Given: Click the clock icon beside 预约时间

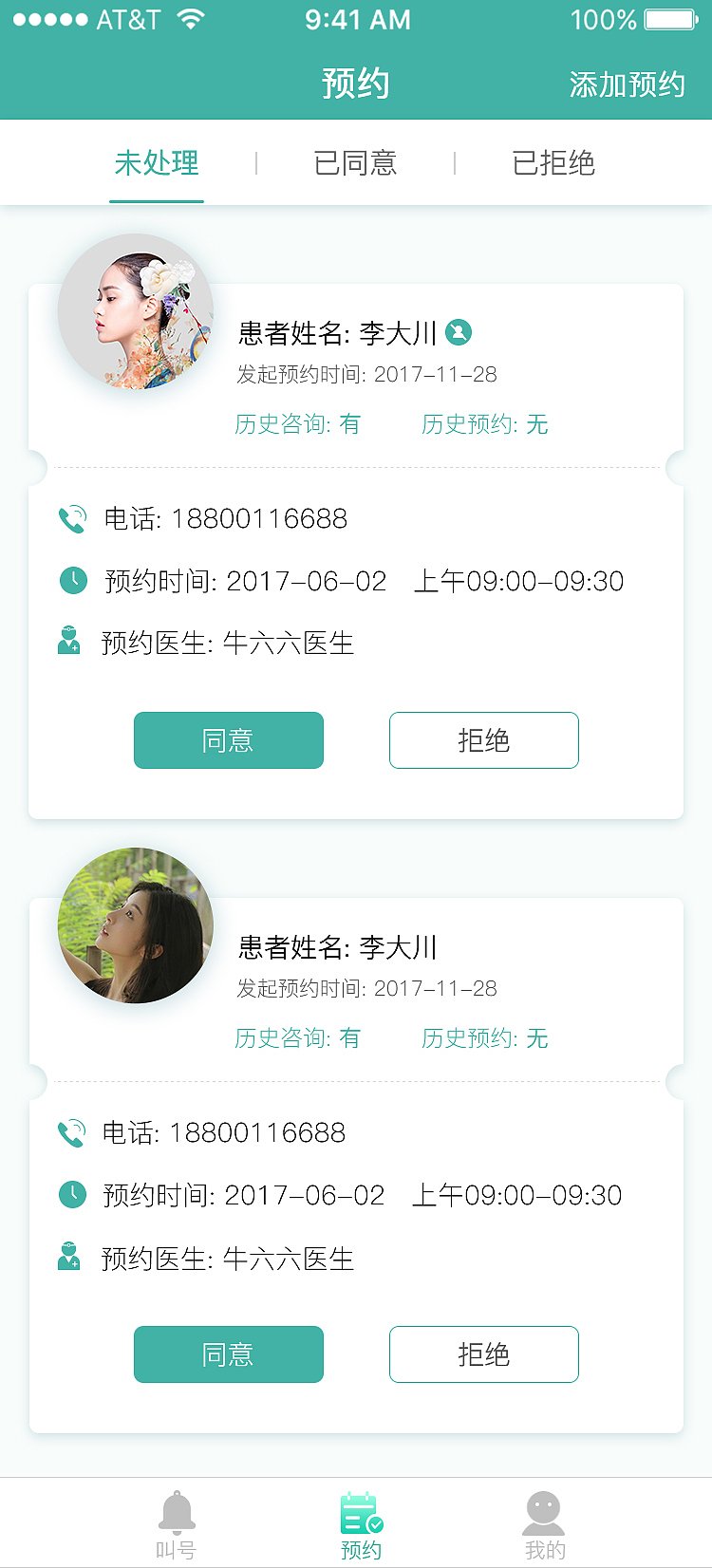Looking at the screenshot, I should pyautogui.click(x=73, y=580).
